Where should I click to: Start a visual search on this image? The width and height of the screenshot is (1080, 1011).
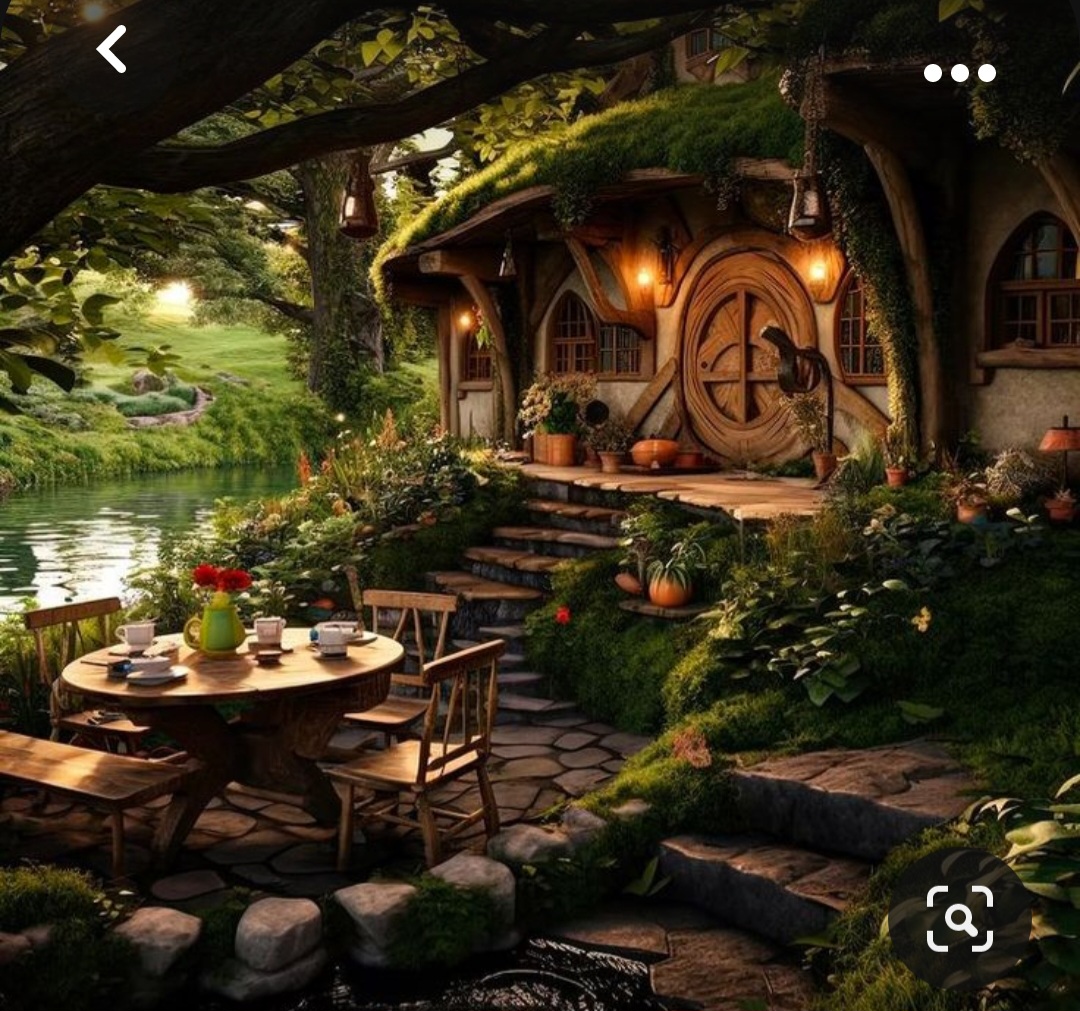(x=959, y=918)
